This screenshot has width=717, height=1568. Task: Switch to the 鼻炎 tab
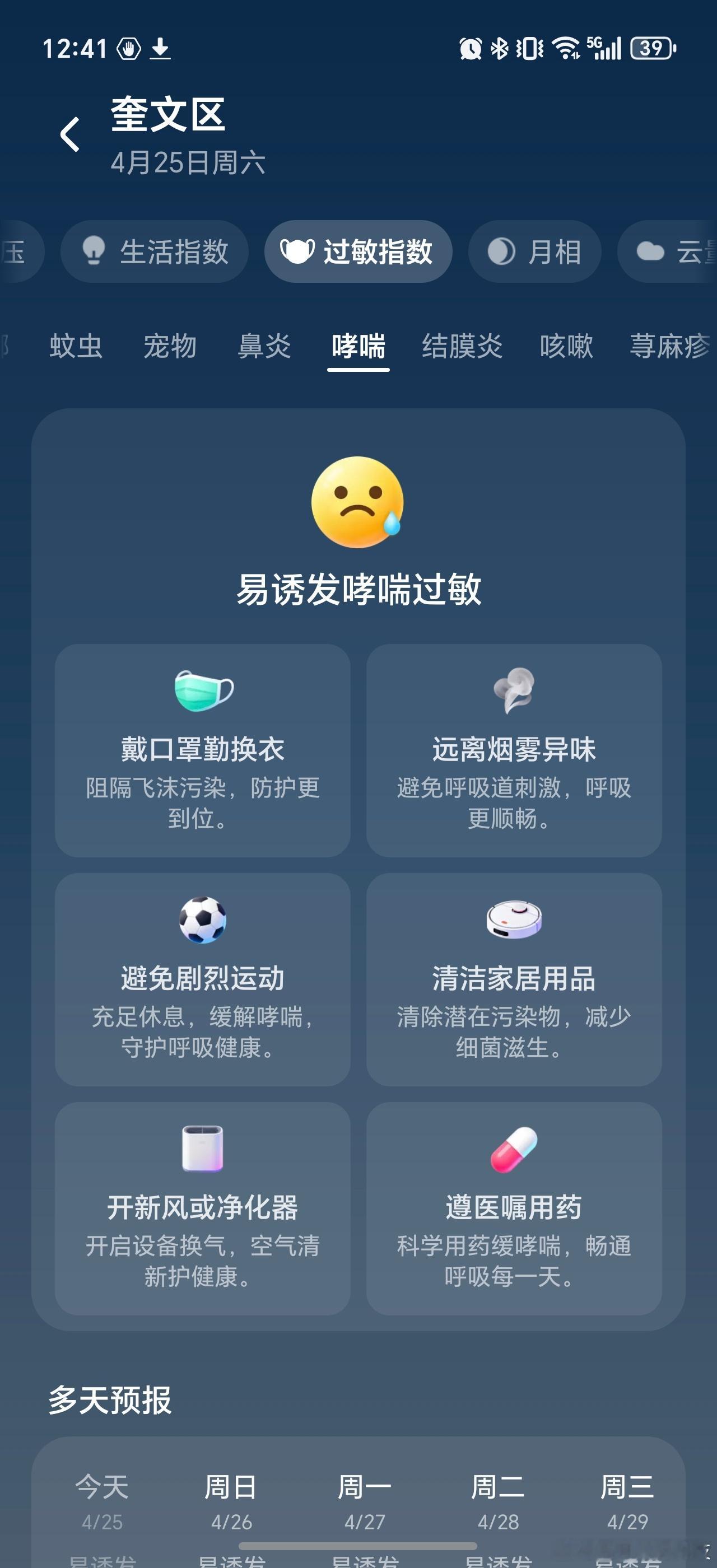pos(264,346)
